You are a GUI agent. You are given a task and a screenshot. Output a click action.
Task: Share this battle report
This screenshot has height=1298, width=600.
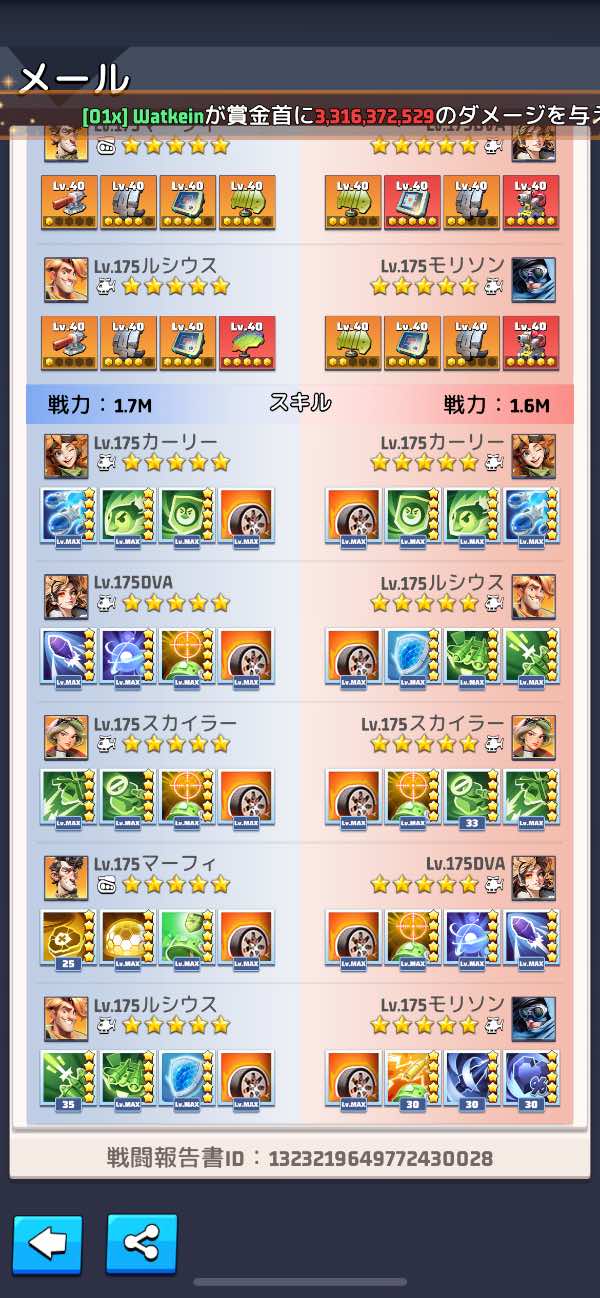click(x=141, y=1244)
